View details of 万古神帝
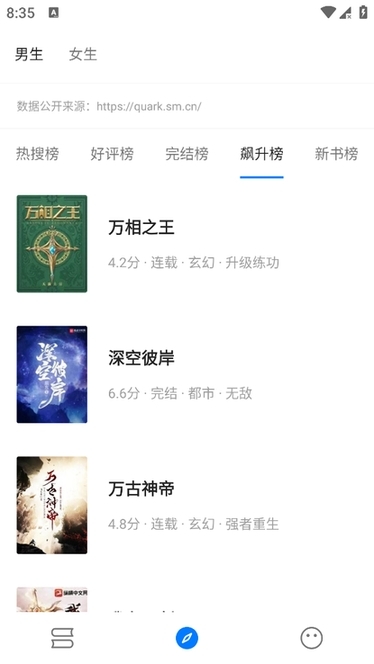Image resolution: width=374 pixels, height=664 pixels. tap(187, 505)
